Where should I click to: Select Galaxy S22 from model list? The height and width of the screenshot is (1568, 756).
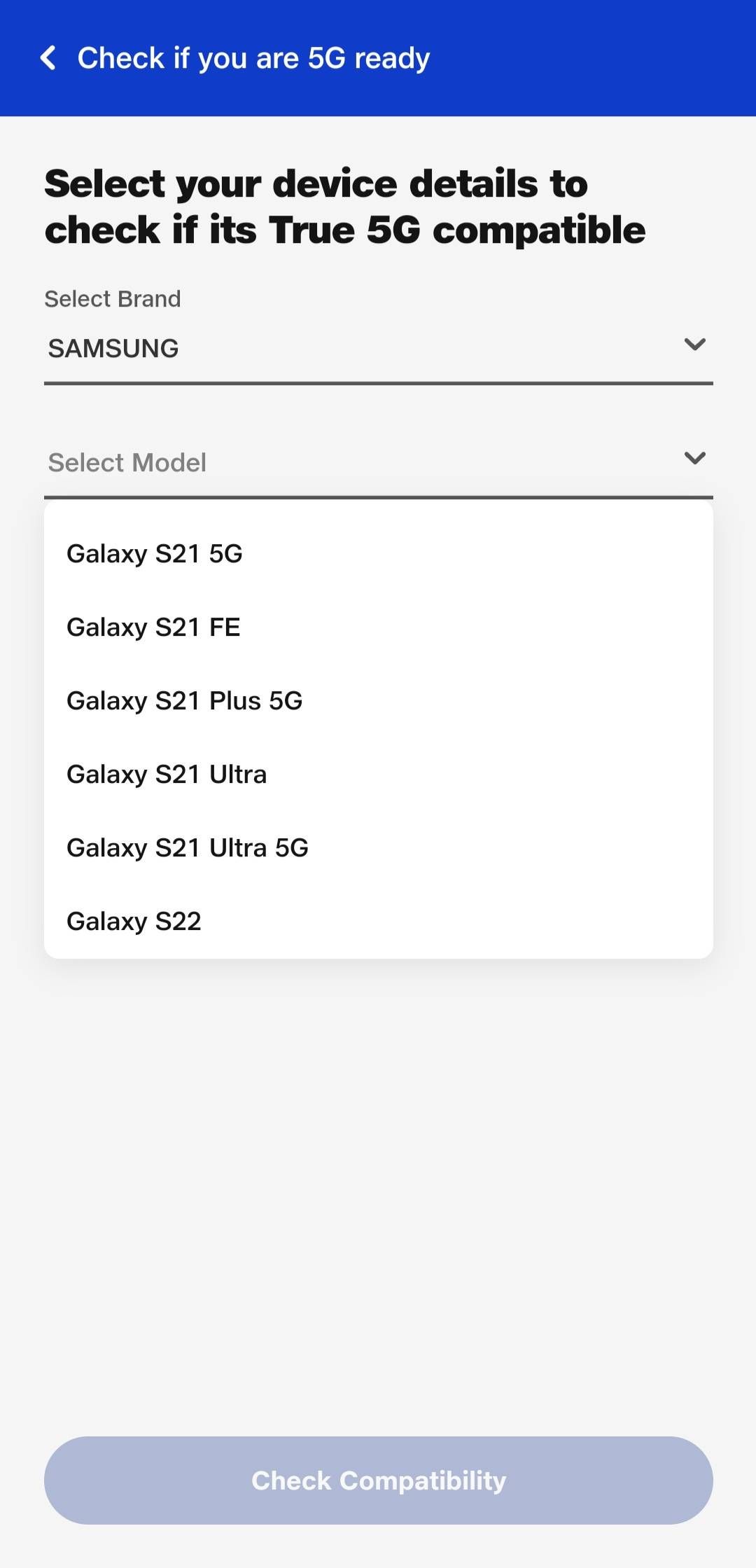click(134, 920)
